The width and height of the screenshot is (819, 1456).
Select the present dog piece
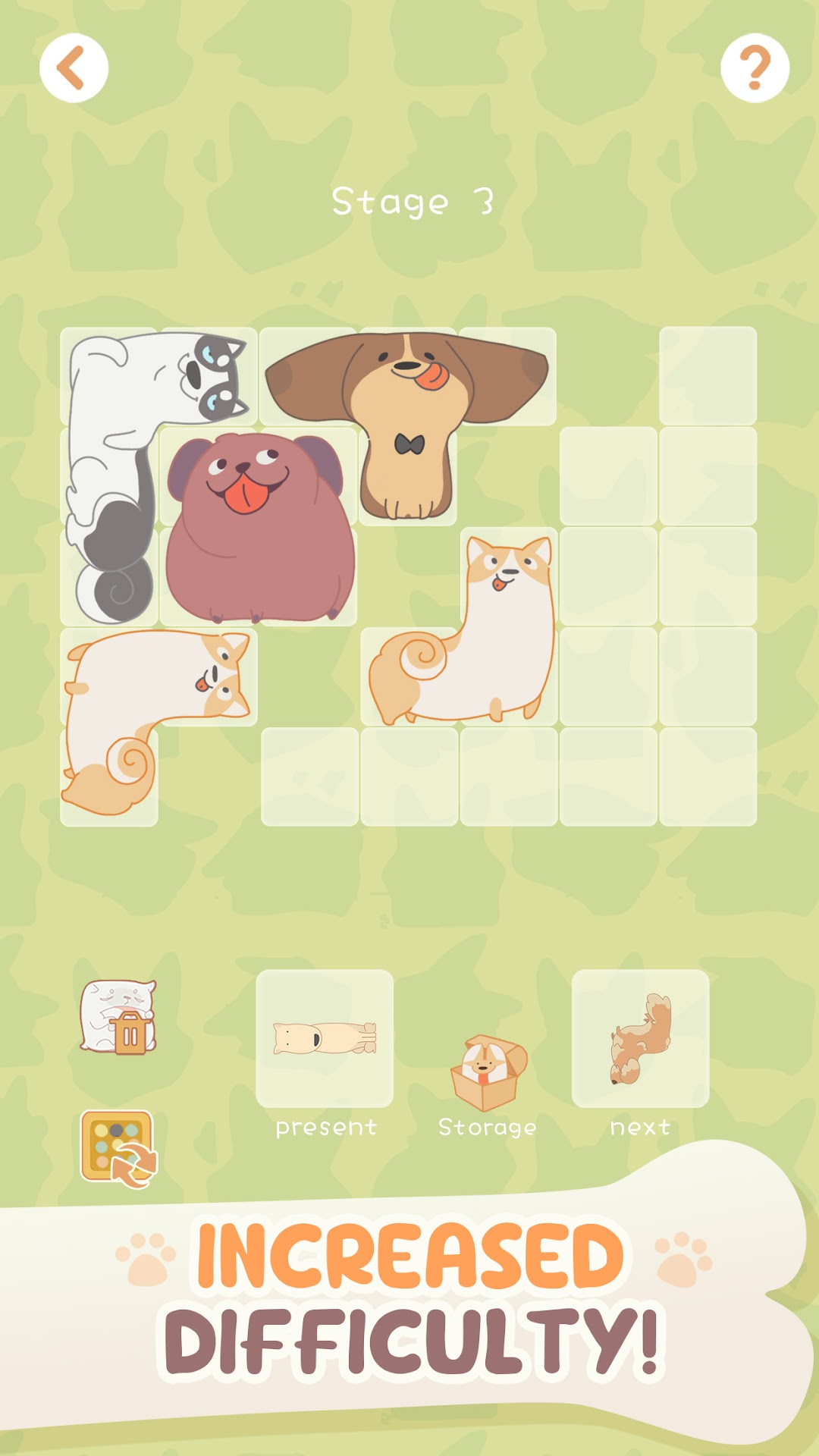coord(325,1038)
